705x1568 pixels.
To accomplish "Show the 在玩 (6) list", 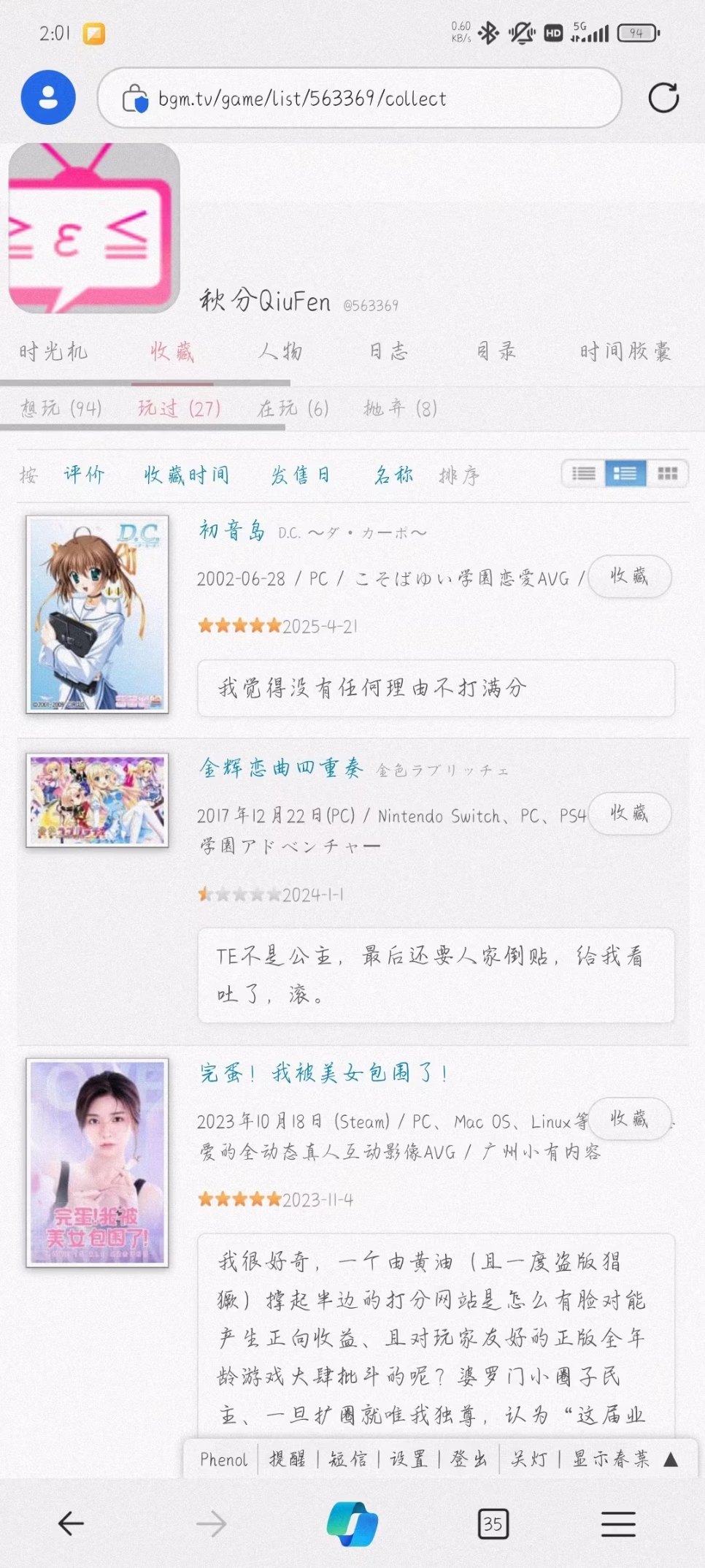I will (x=293, y=408).
